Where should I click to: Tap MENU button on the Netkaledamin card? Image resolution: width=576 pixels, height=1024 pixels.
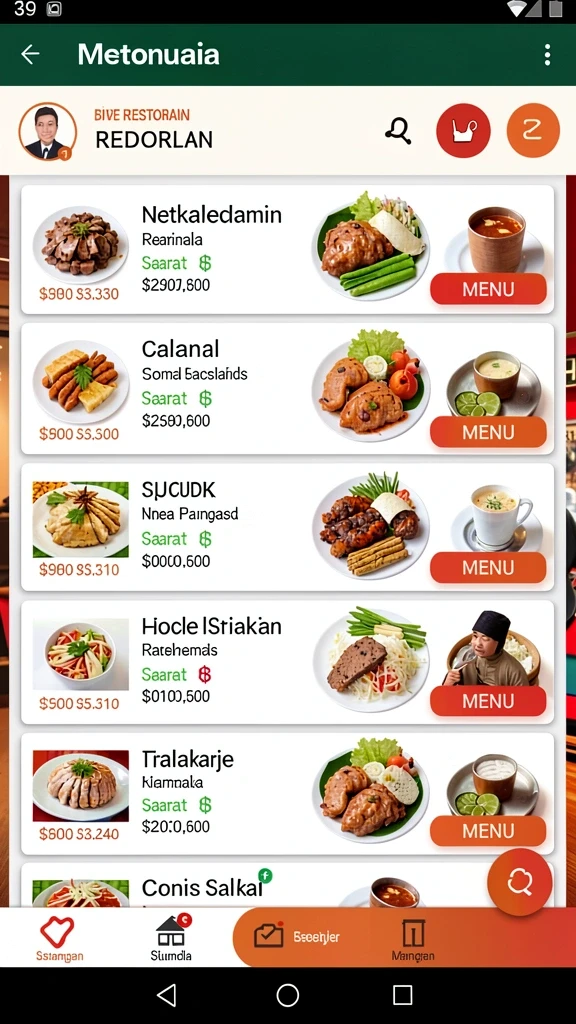click(488, 289)
